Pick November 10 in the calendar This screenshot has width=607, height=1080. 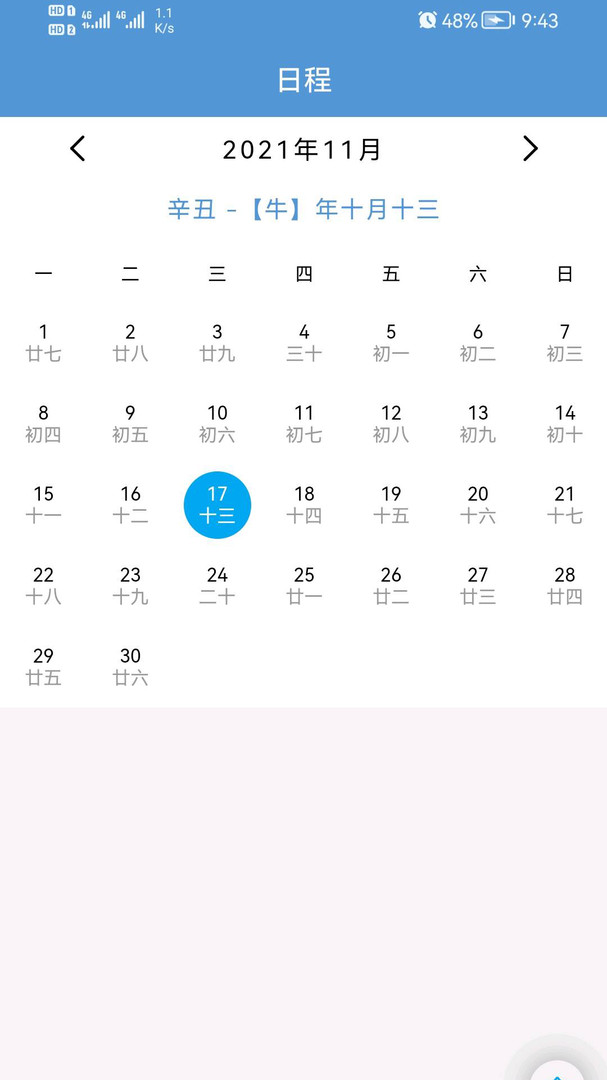tap(217, 423)
